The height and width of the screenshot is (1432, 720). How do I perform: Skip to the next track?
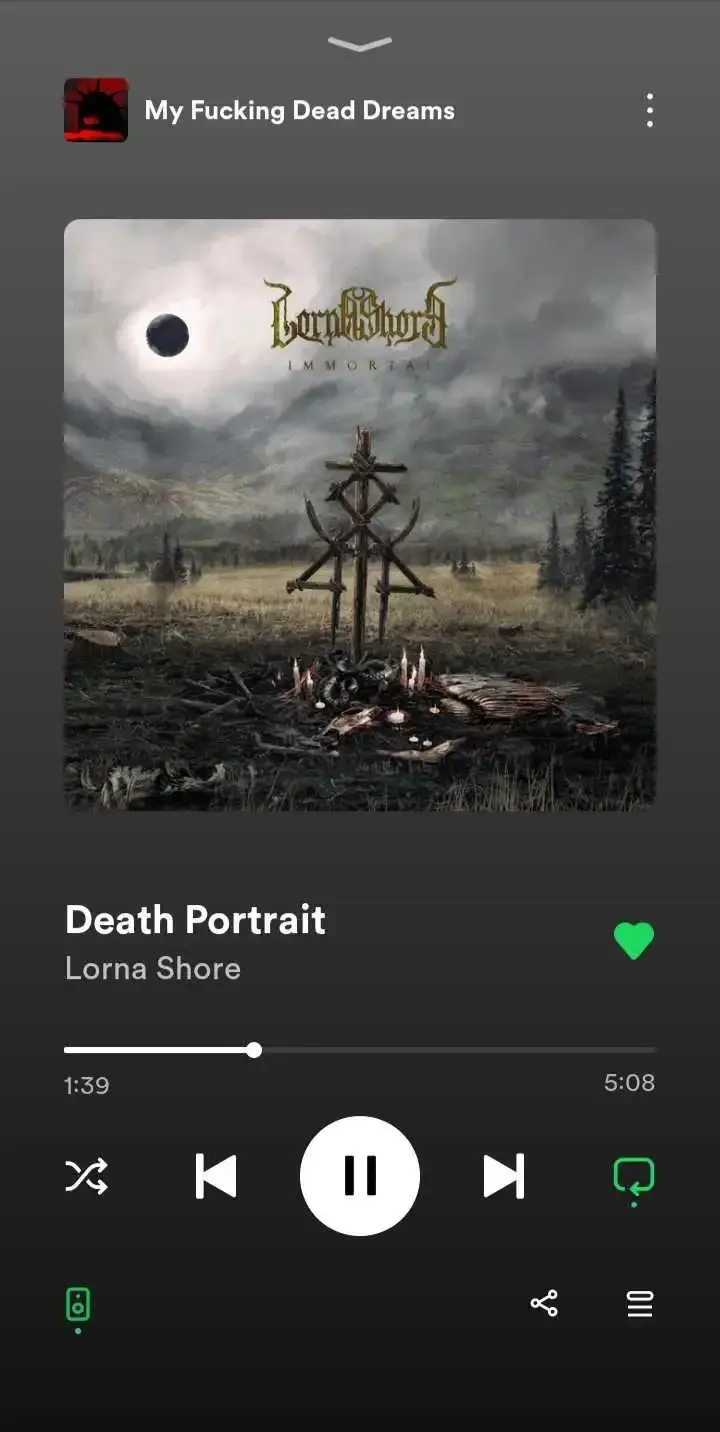[x=504, y=1176]
